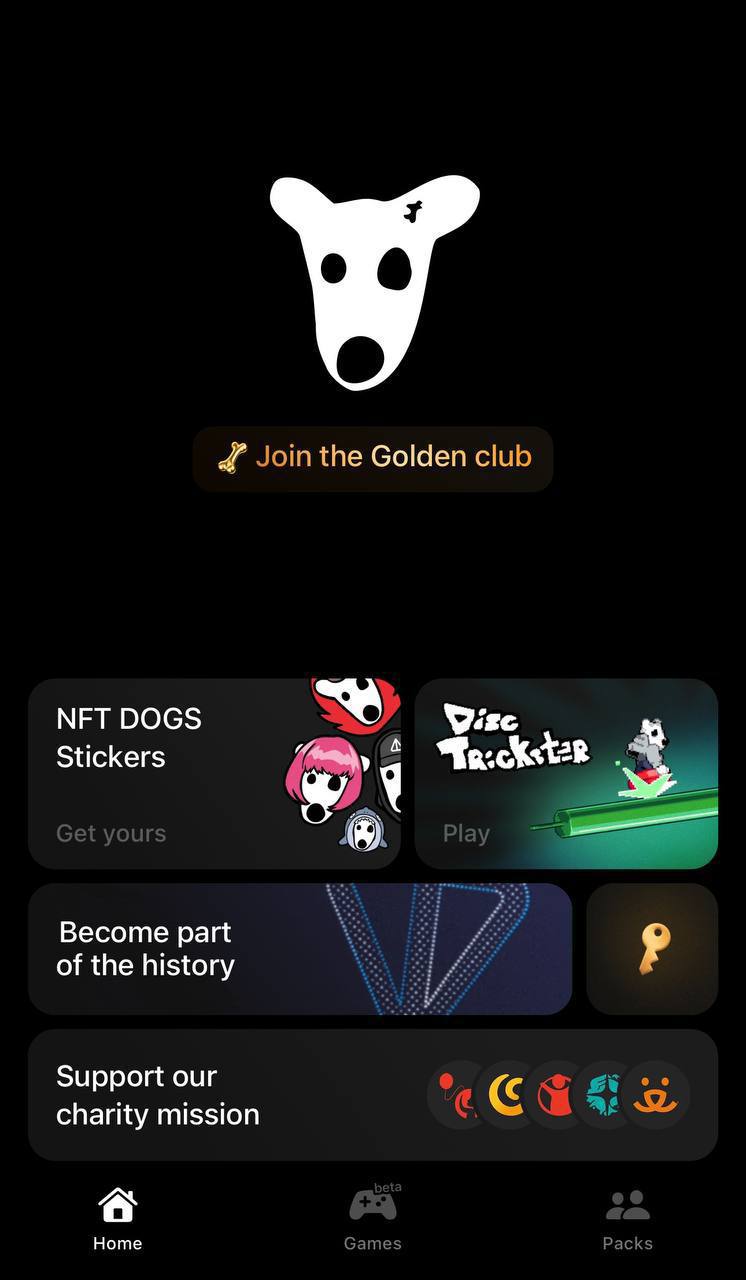Switch to the Packs tab

point(628,1219)
